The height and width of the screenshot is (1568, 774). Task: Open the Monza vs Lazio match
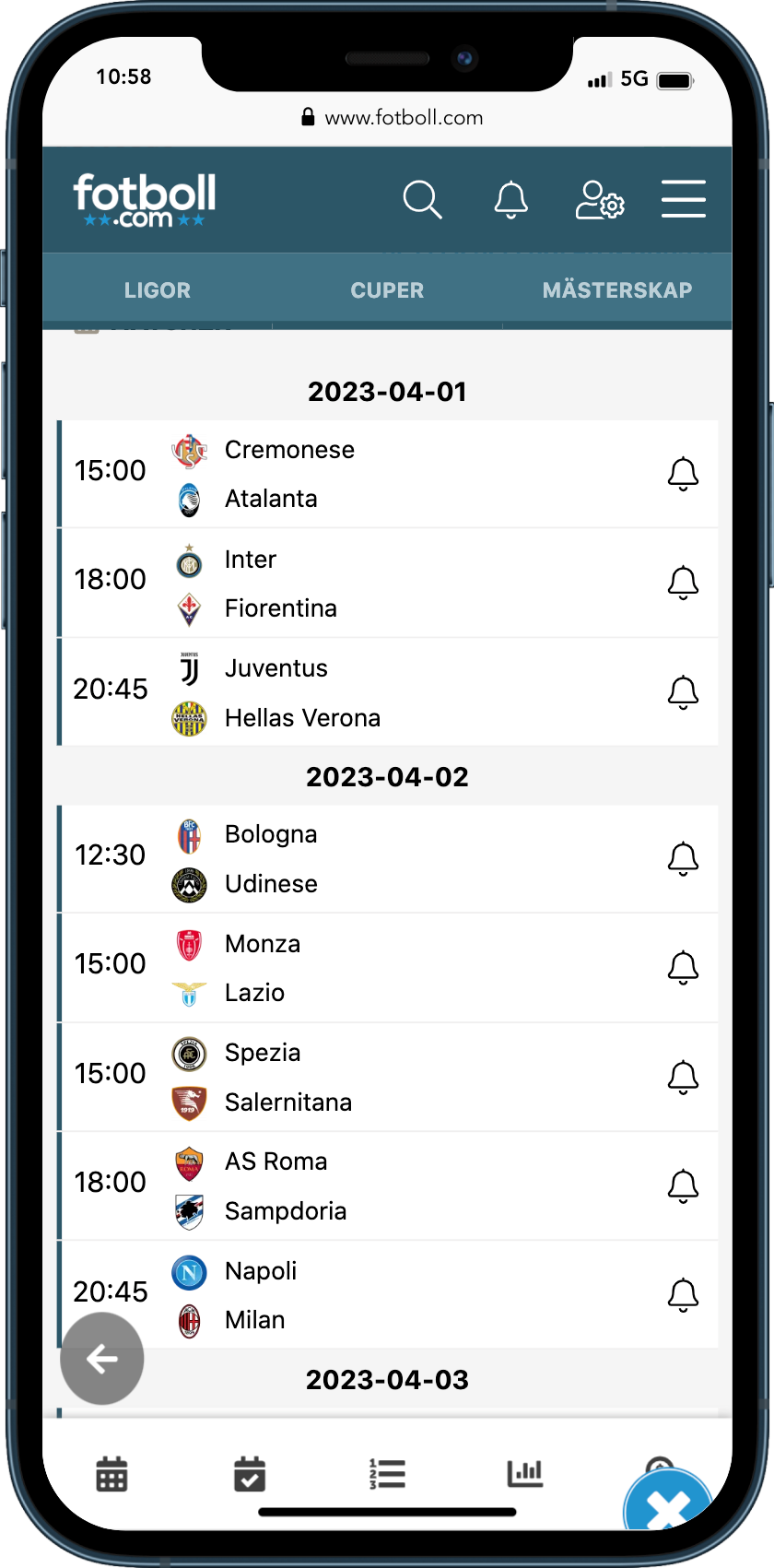[369, 968]
